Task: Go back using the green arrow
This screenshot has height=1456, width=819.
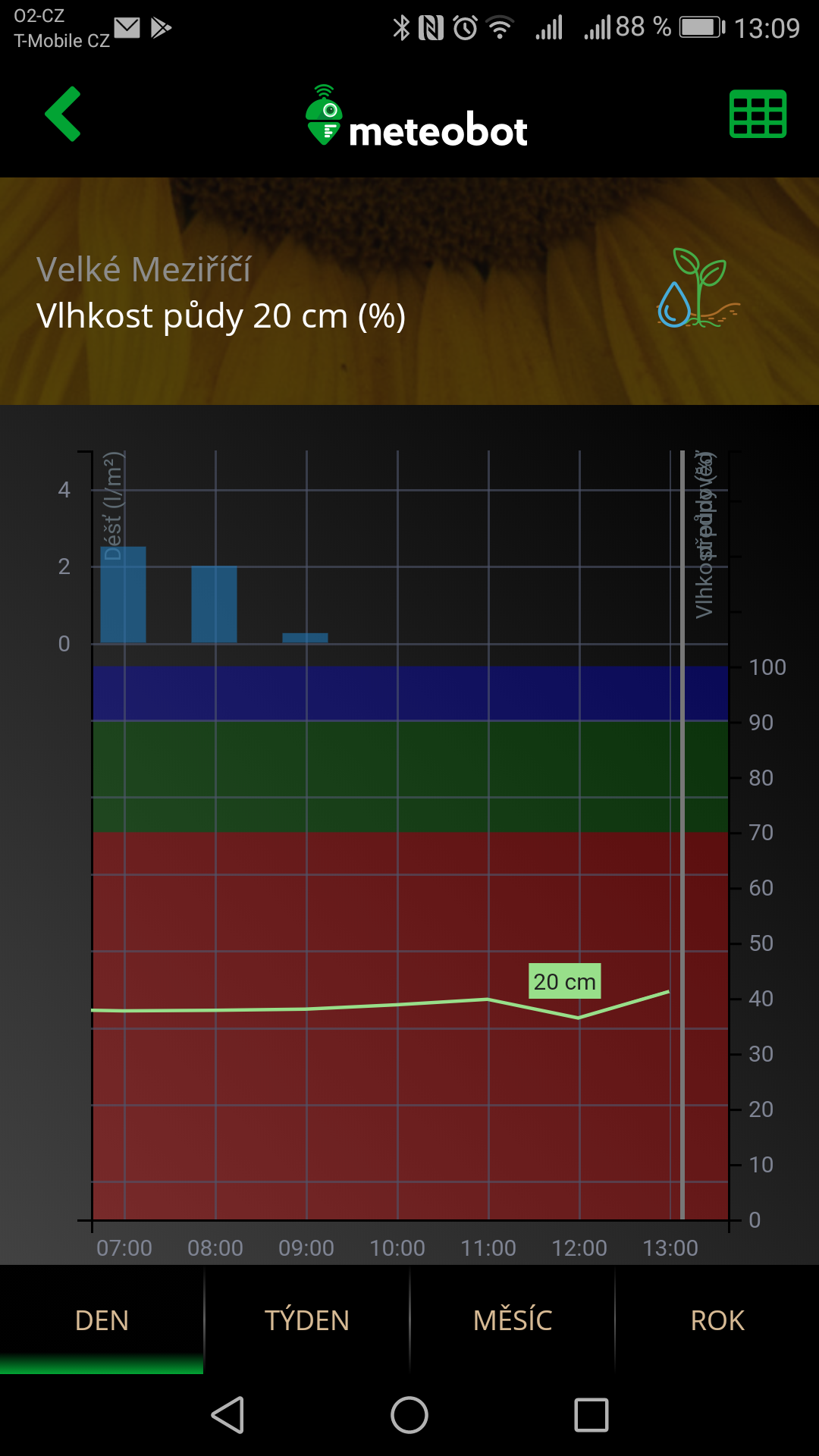Action: pyautogui.click(x=63, y=114)
